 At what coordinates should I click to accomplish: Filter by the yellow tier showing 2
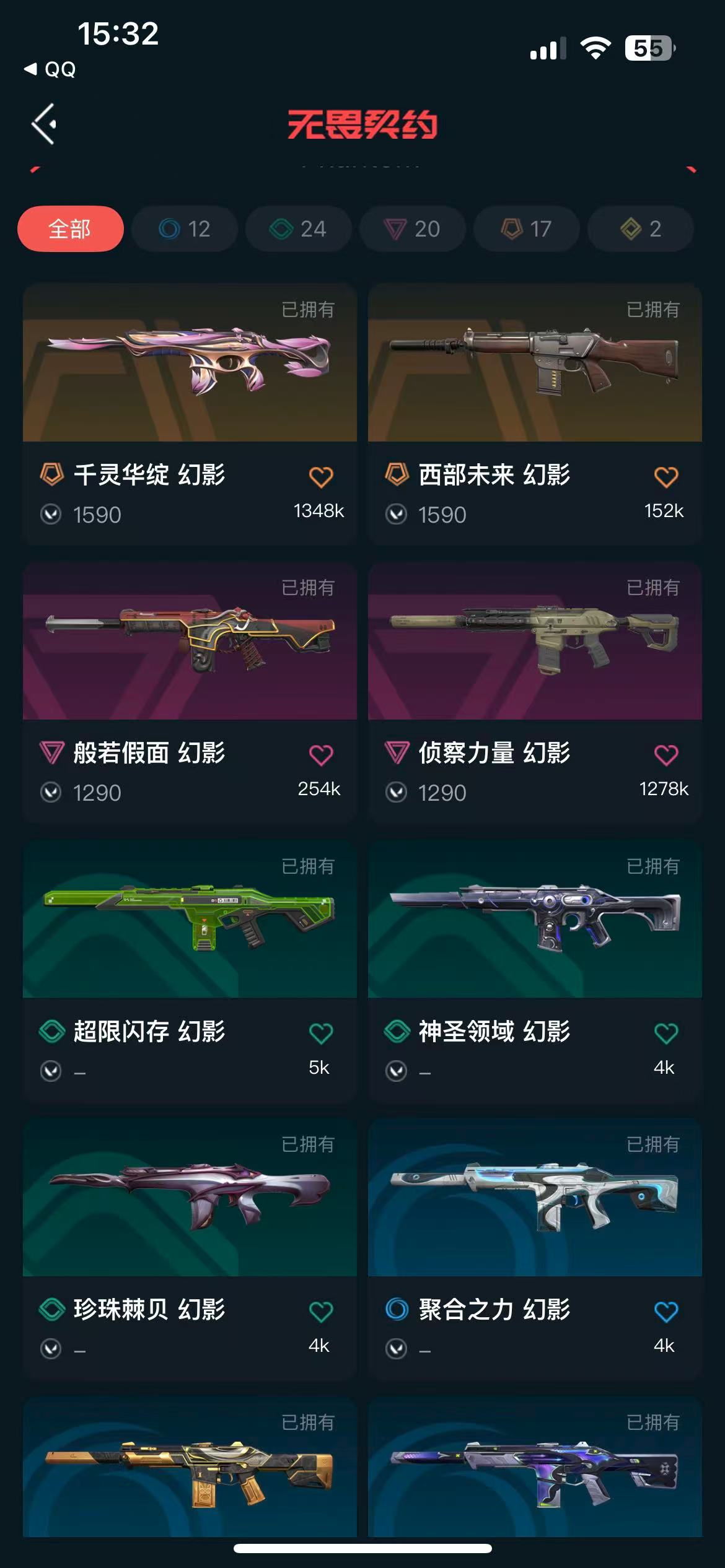640,229
